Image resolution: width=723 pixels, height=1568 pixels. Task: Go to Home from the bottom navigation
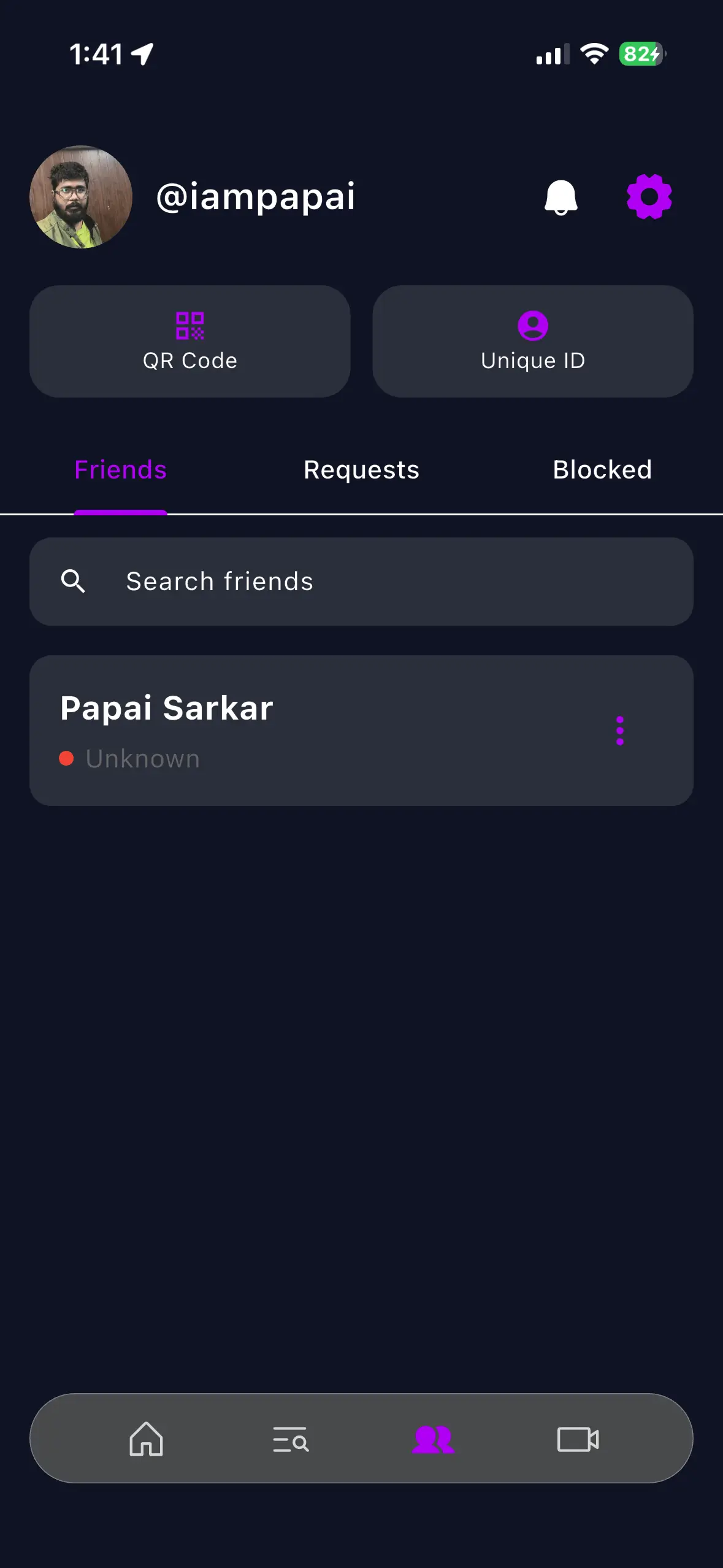pos(145,1440)
